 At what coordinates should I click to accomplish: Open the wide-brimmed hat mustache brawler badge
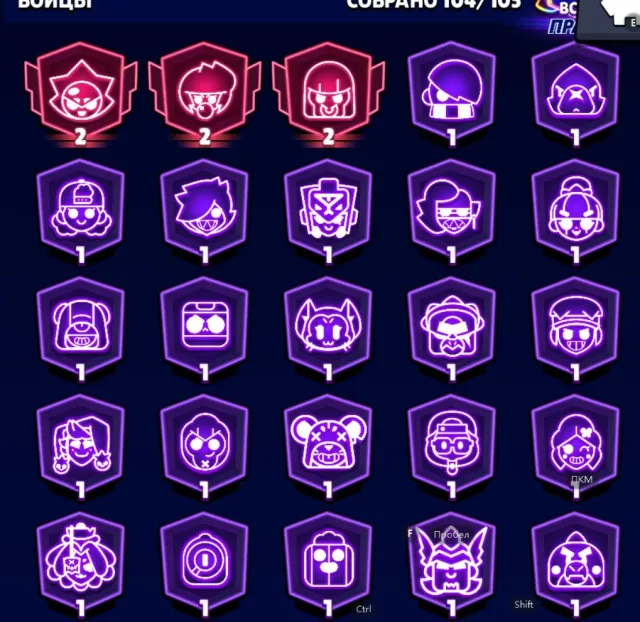452,329
